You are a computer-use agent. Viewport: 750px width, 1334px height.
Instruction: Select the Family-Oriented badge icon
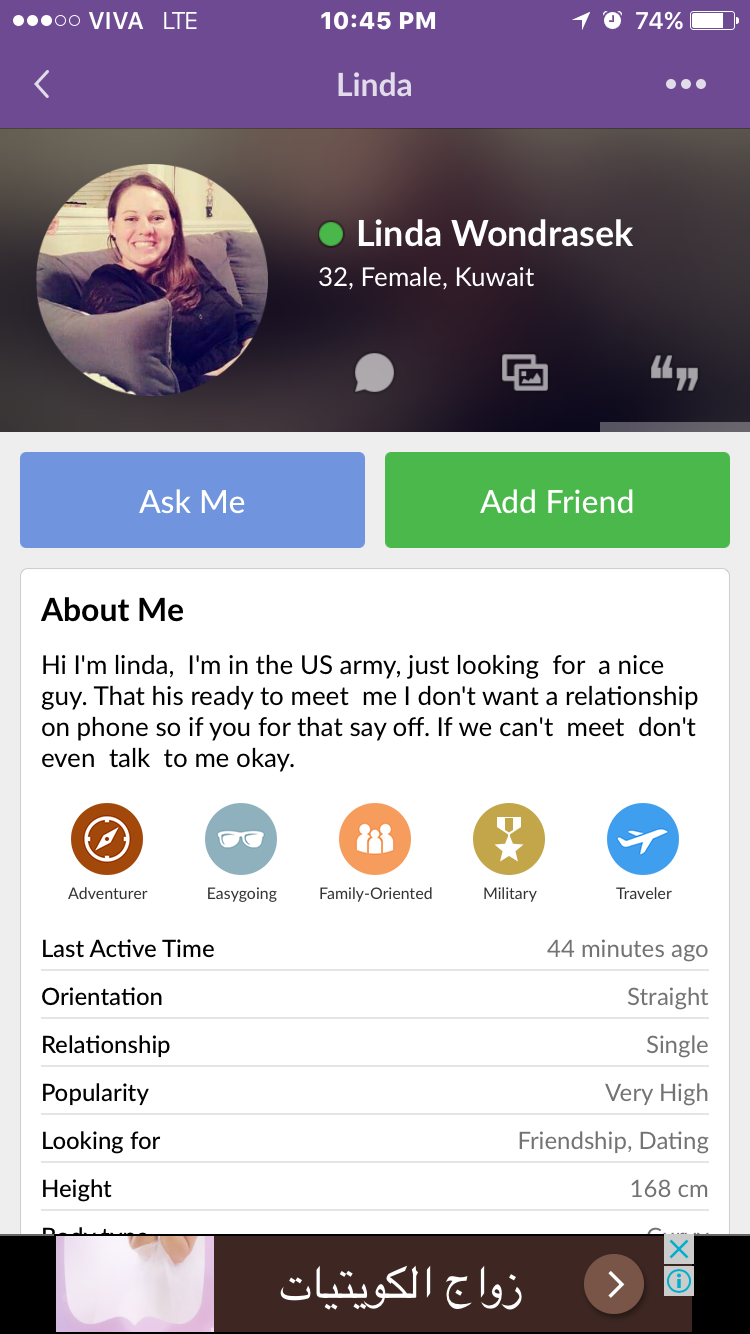(375, 839)
